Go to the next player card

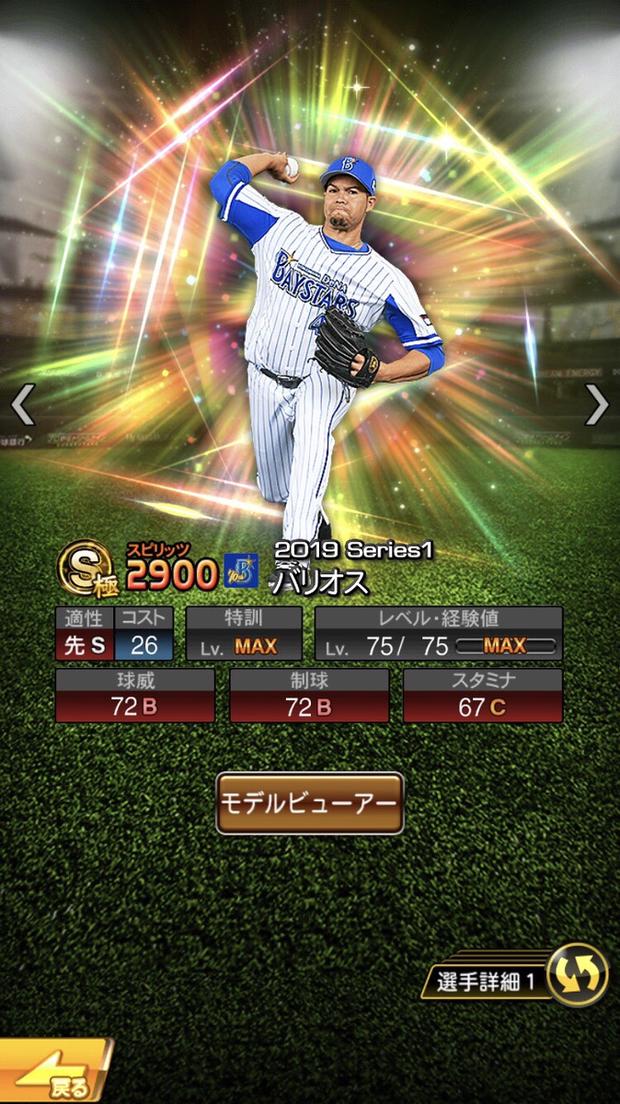597,404
